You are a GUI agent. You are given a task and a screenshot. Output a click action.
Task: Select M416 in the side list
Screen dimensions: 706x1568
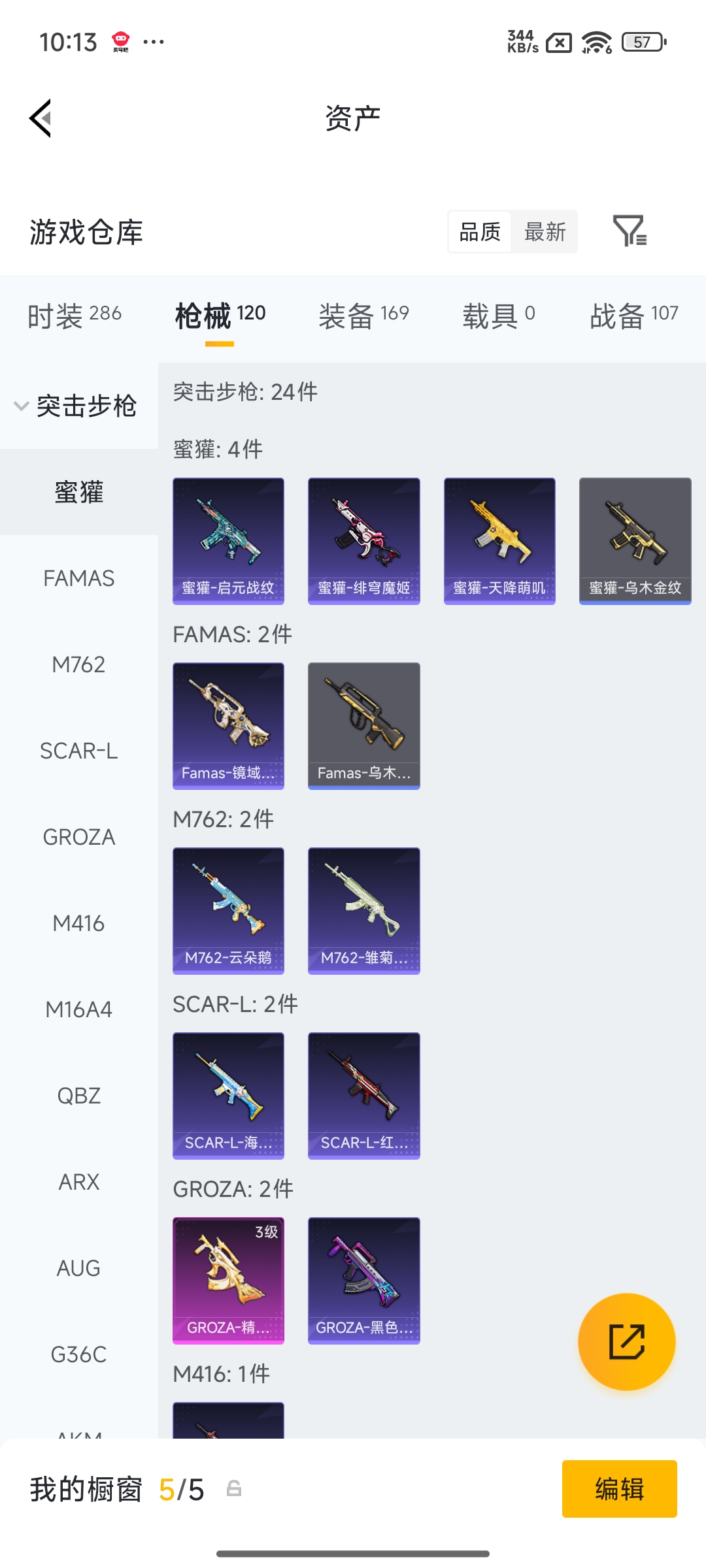click(x=78, y=923)
